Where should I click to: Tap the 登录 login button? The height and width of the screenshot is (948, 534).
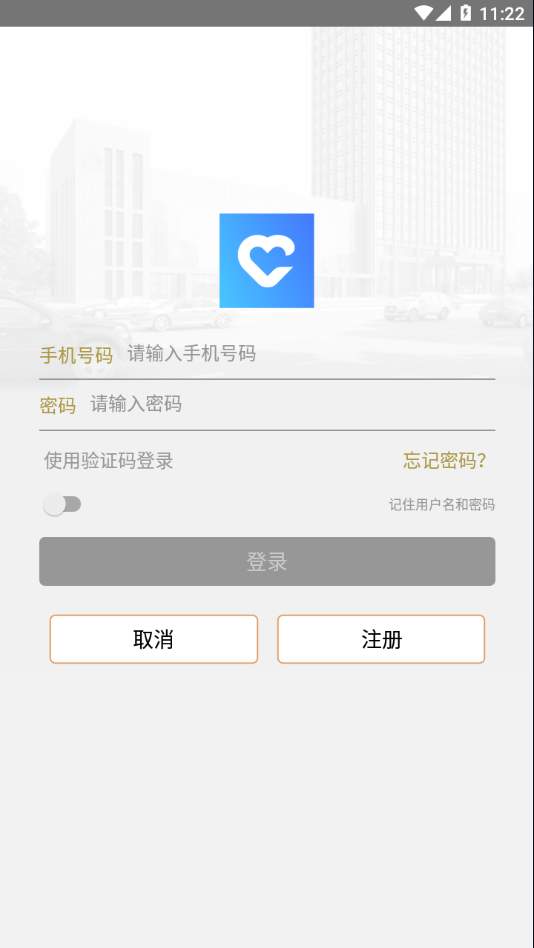(267, 562)
